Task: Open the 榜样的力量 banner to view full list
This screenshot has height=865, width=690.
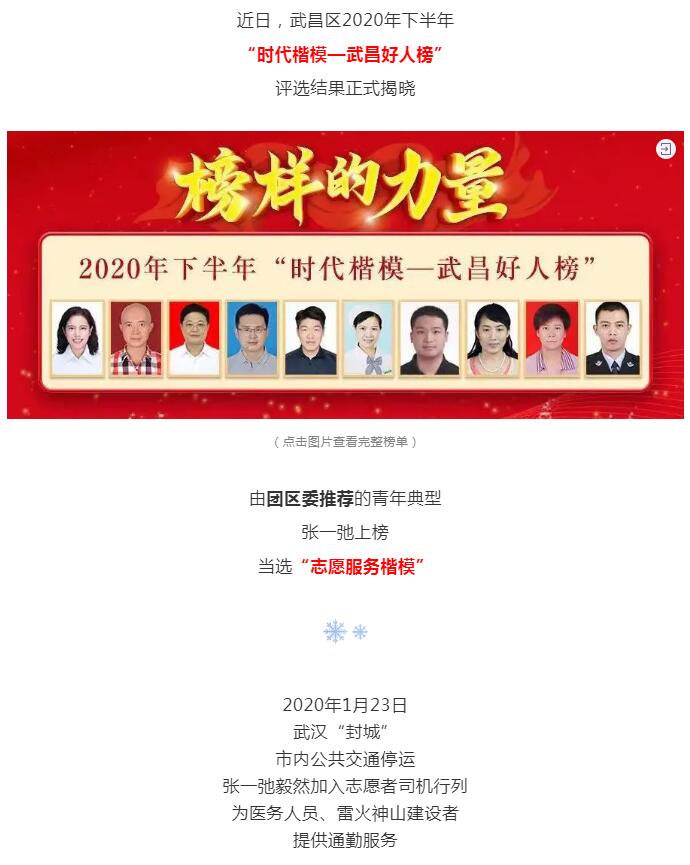Action: click(x=345, y=275)
